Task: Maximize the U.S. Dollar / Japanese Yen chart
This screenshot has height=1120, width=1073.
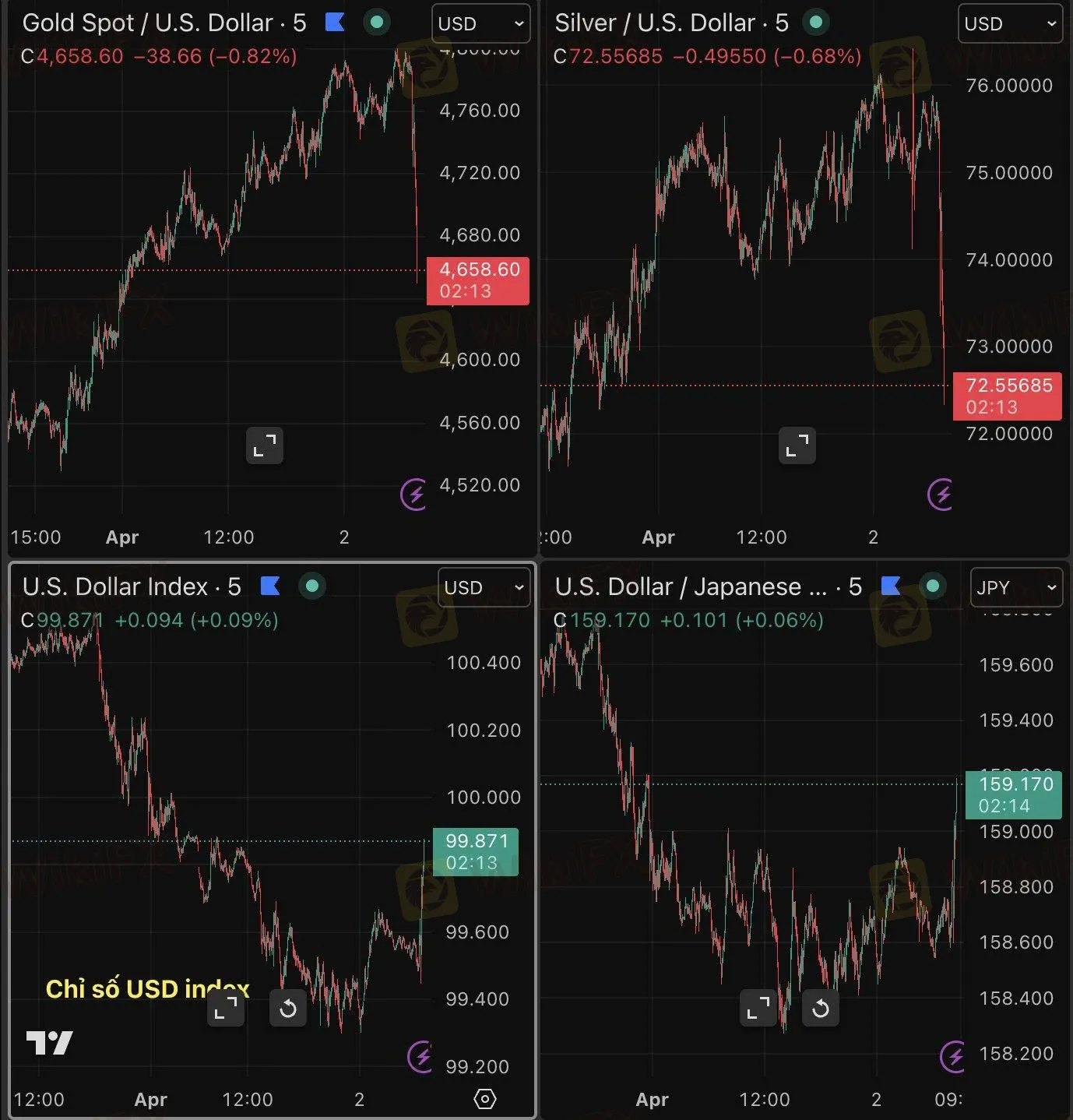Action: (x=758, y=1009)
